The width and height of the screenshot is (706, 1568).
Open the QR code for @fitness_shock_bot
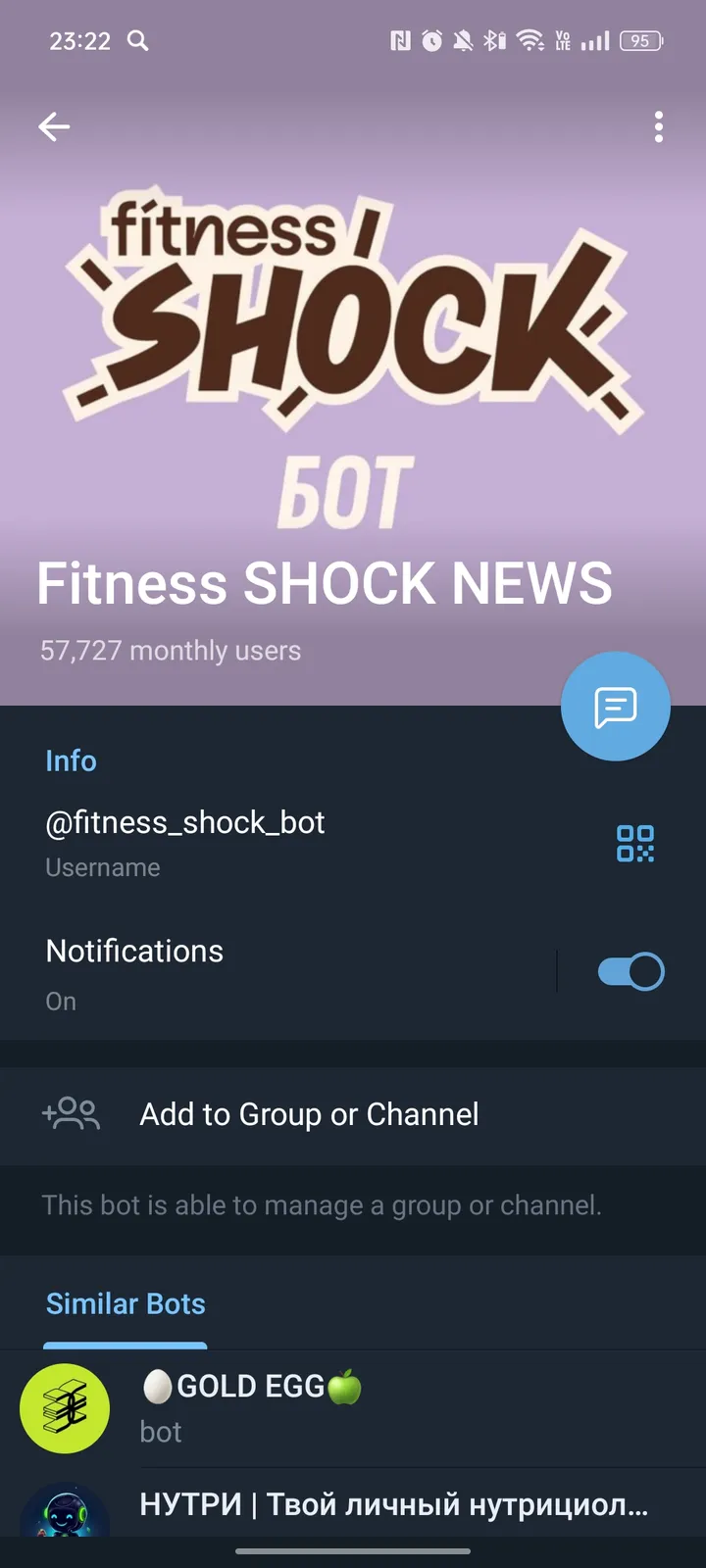pyautogui.click(x=637, y=843)
